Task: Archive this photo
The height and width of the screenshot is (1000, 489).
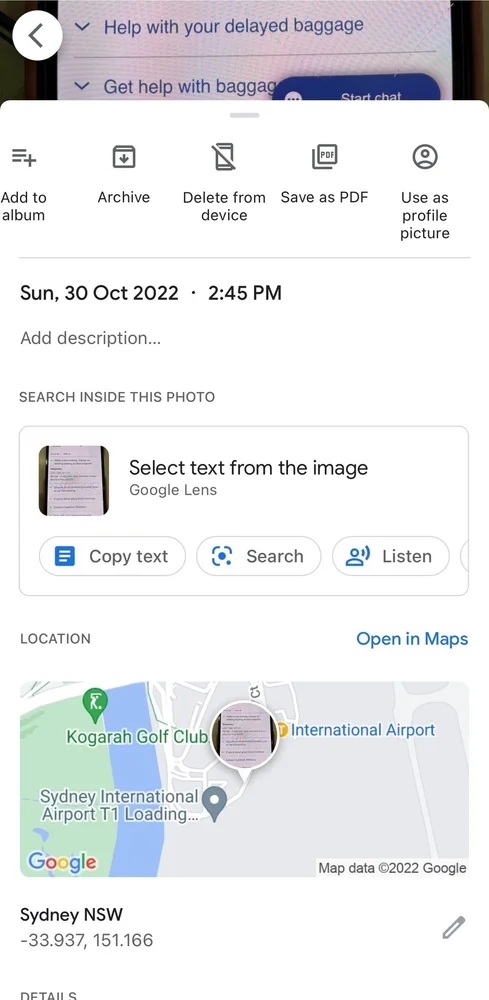Action: (124, 175)
